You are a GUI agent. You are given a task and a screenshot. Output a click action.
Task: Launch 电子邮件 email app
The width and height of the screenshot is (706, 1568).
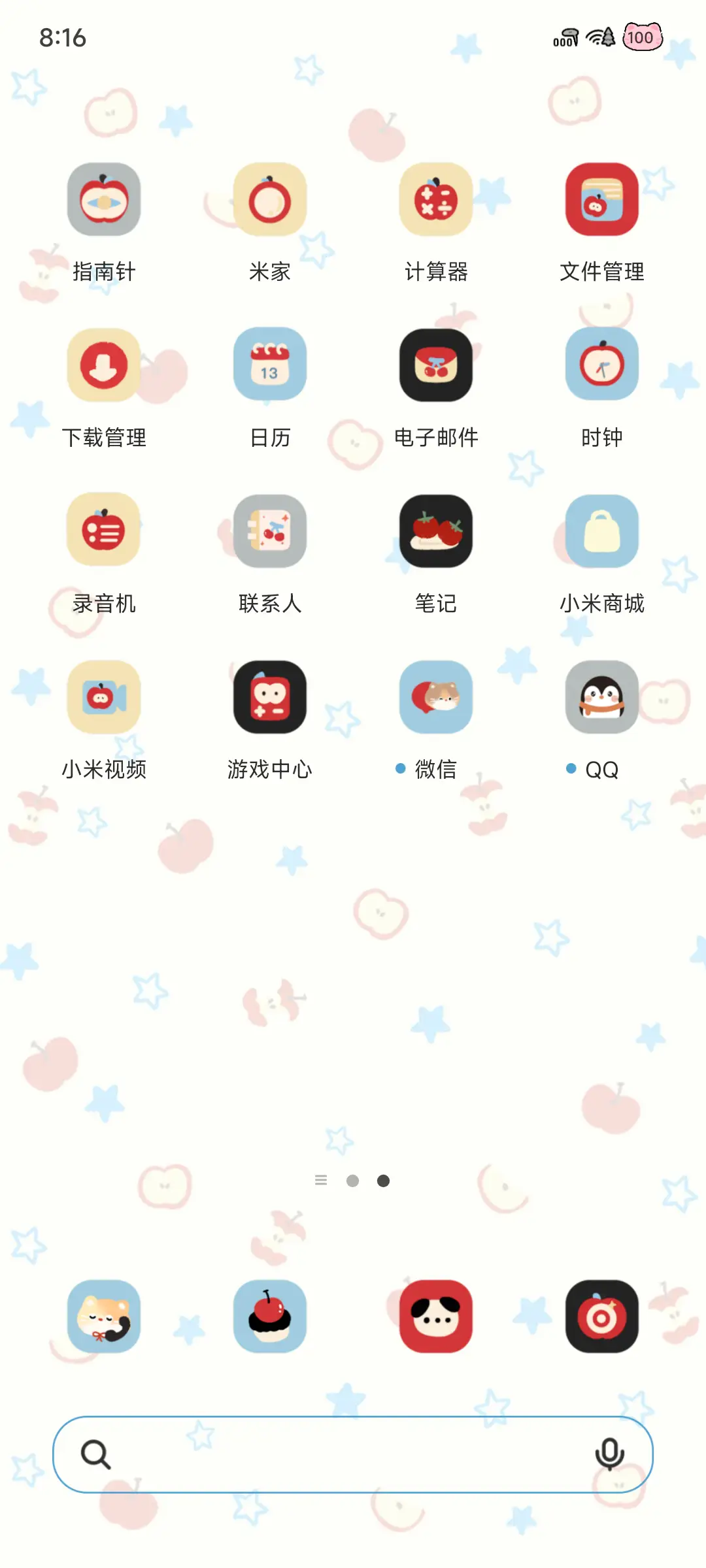[435, 366]
